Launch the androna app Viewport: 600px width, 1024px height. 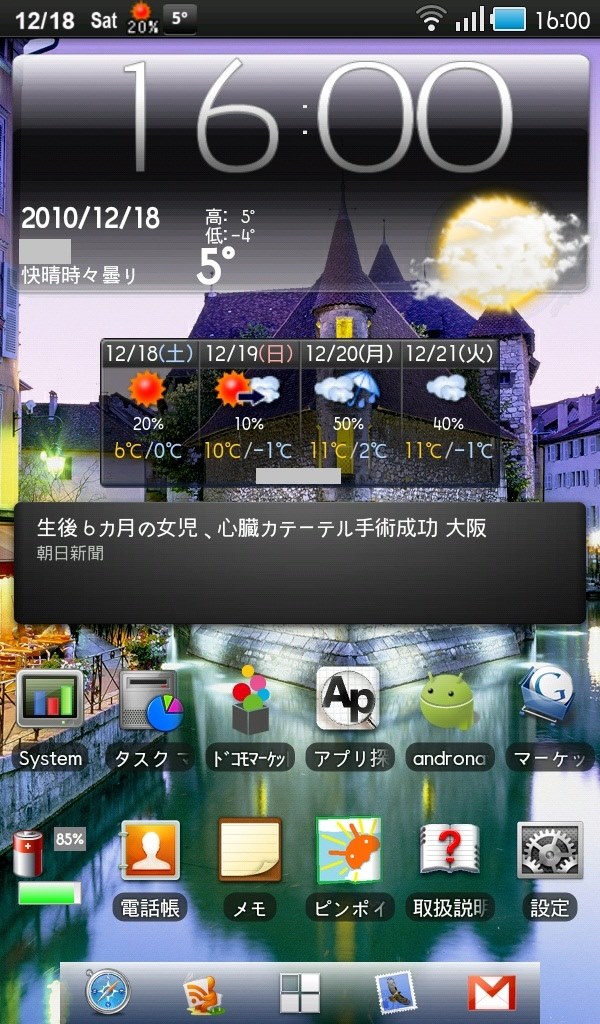pyautogui.click(x=447, y=700)
